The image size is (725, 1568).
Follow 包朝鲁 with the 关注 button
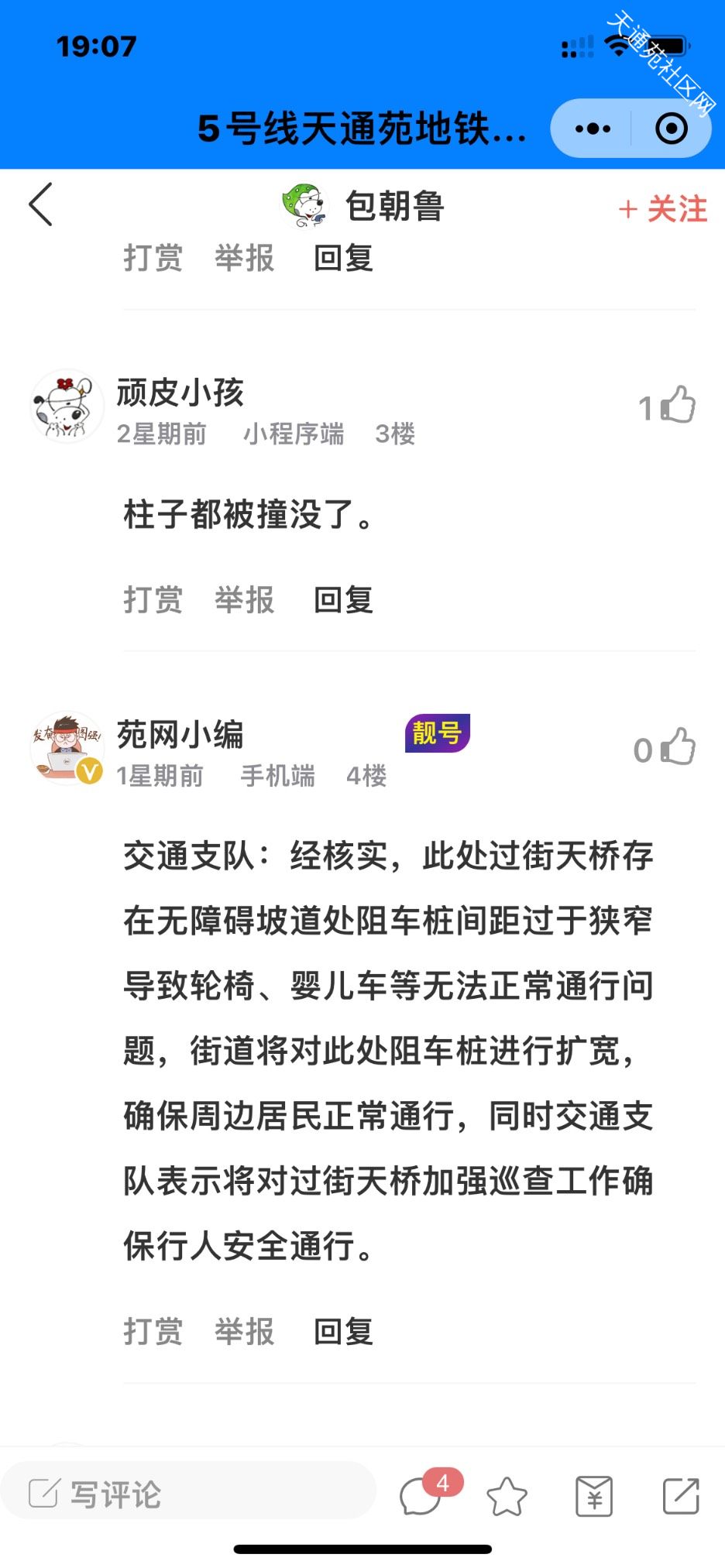663,209
